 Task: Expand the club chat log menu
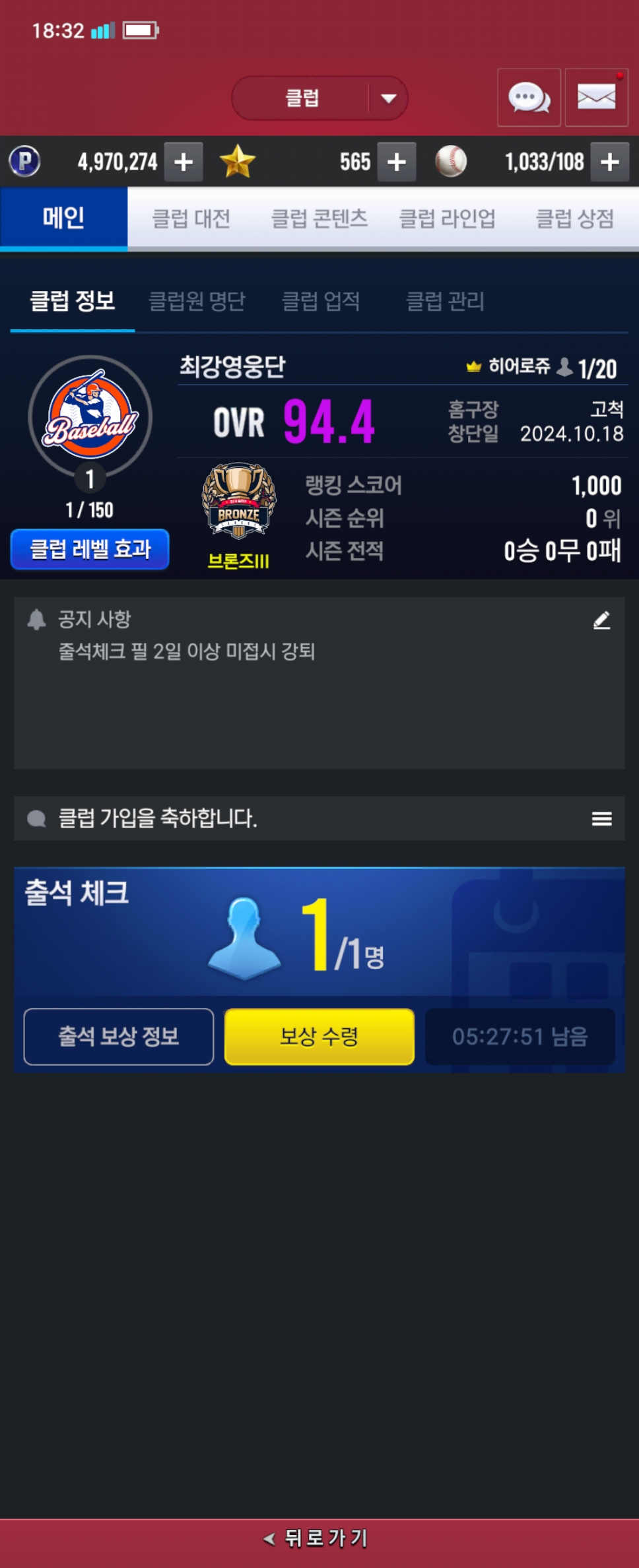click(601, 819)
